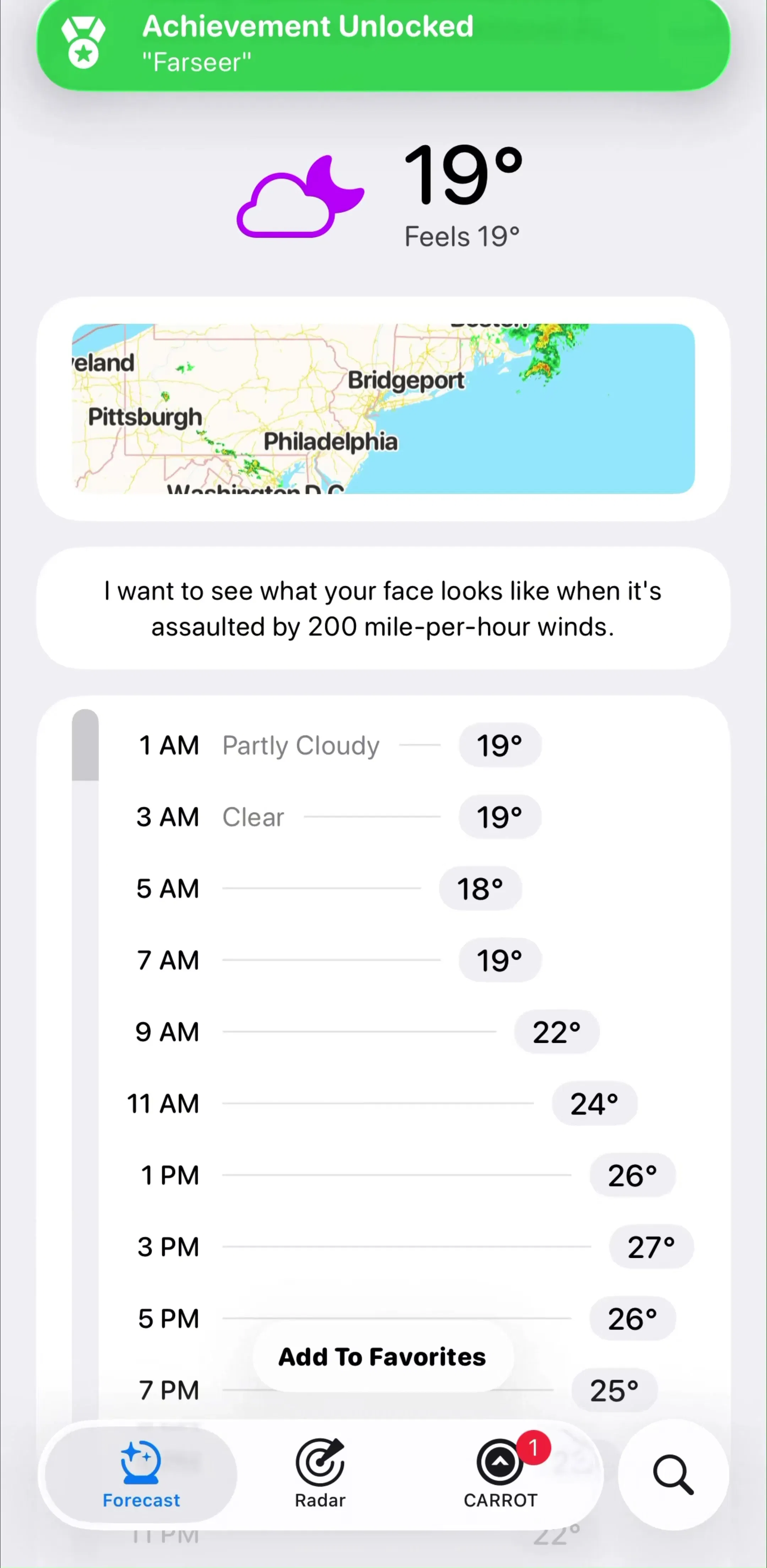Tap the CARROT snarky dialogue card
The width and height of the screenshot is (767, 1568).
383,609
